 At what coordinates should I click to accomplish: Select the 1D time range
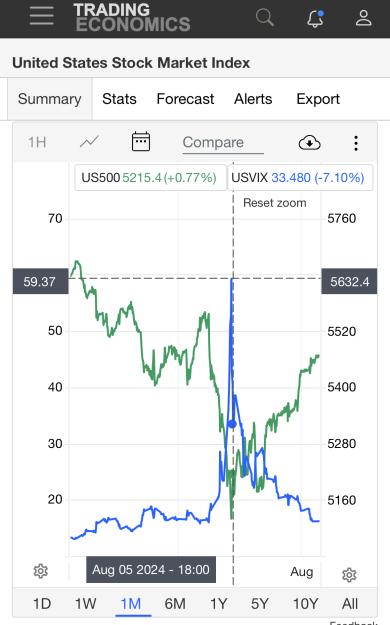click(41, 603)
